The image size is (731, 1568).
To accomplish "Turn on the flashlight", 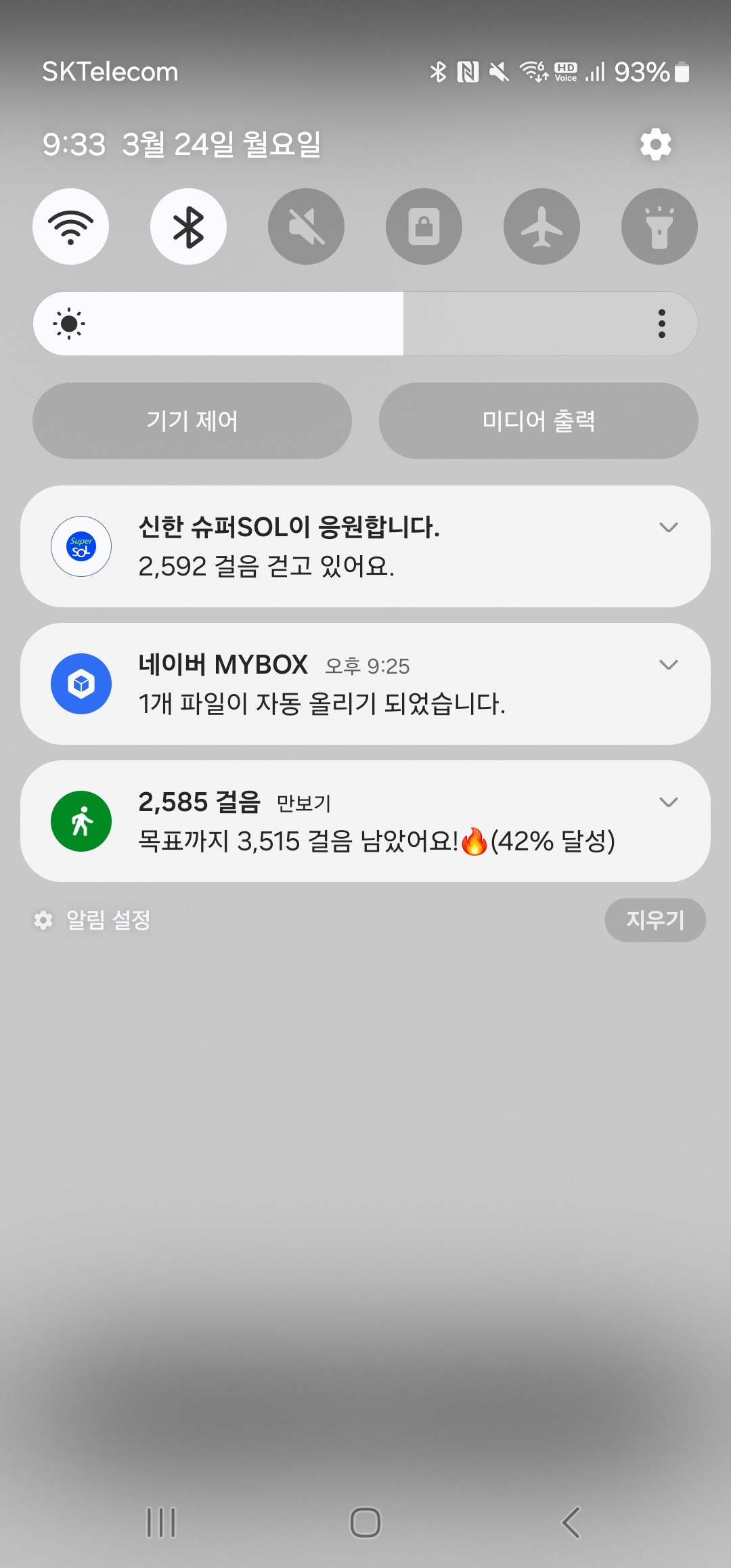I will [659, 227].
